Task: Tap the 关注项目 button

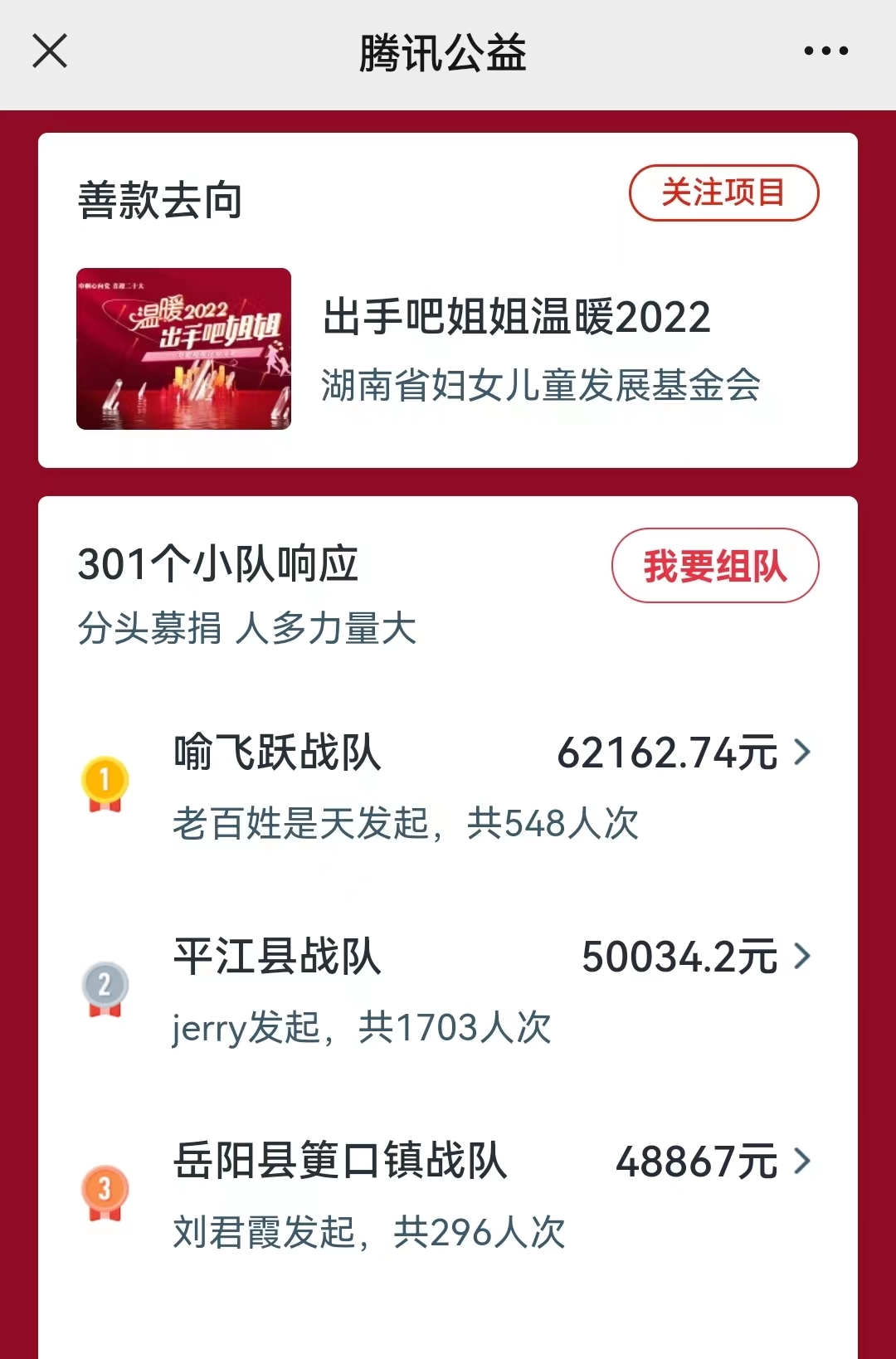Action: [723, 193]
